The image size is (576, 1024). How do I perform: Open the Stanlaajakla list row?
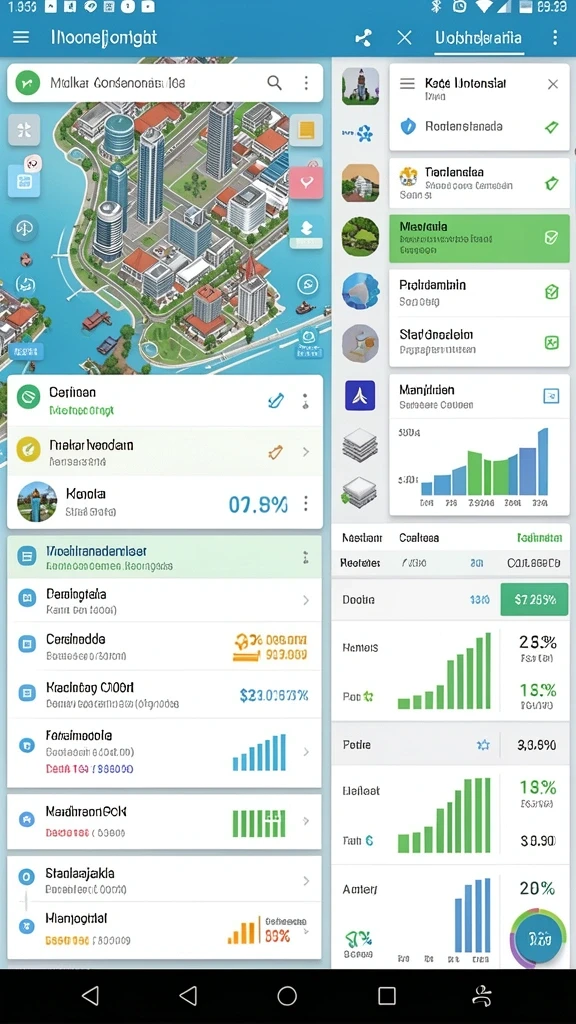tap(164, 880)
